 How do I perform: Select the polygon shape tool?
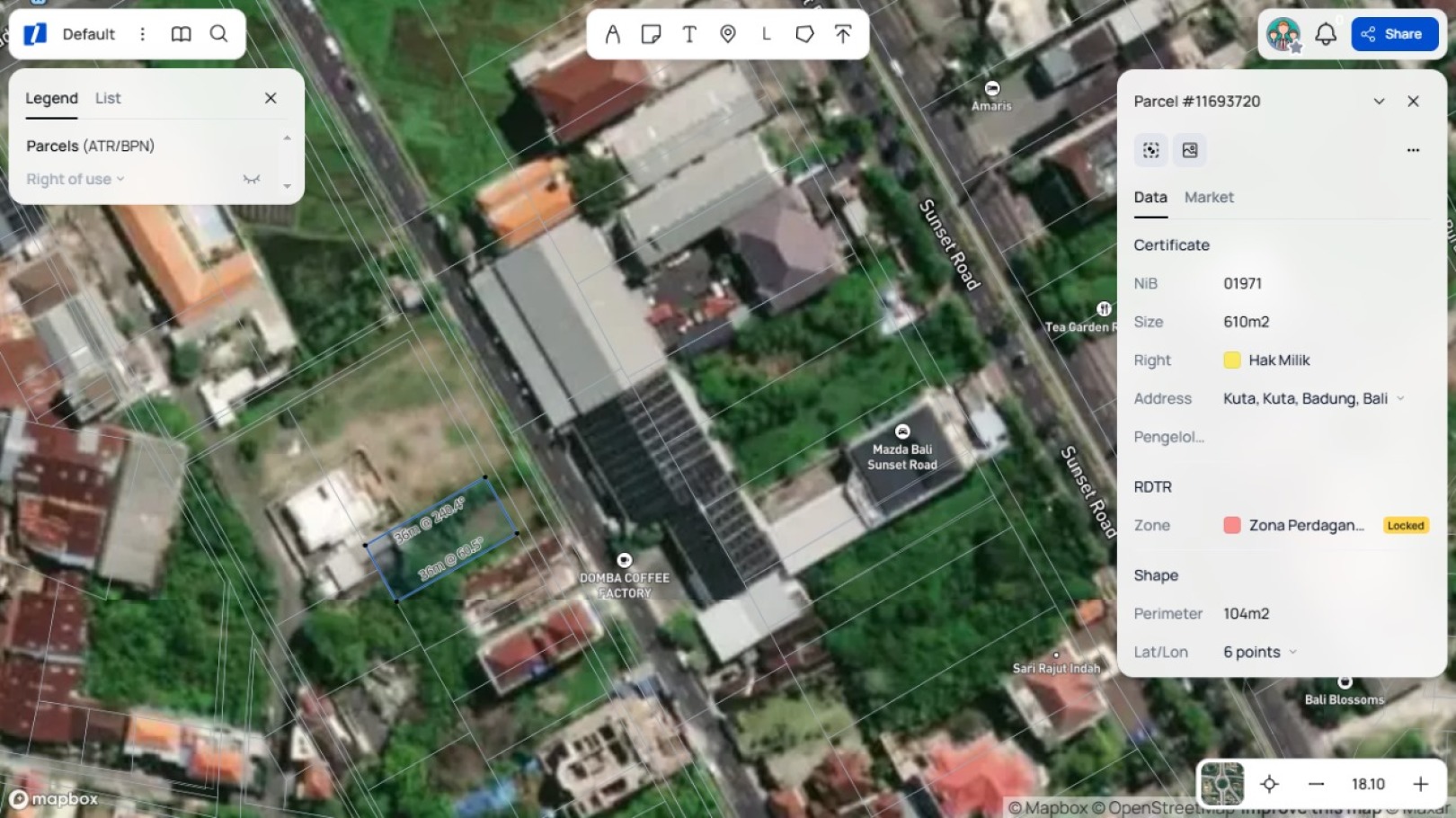point(804,34)
